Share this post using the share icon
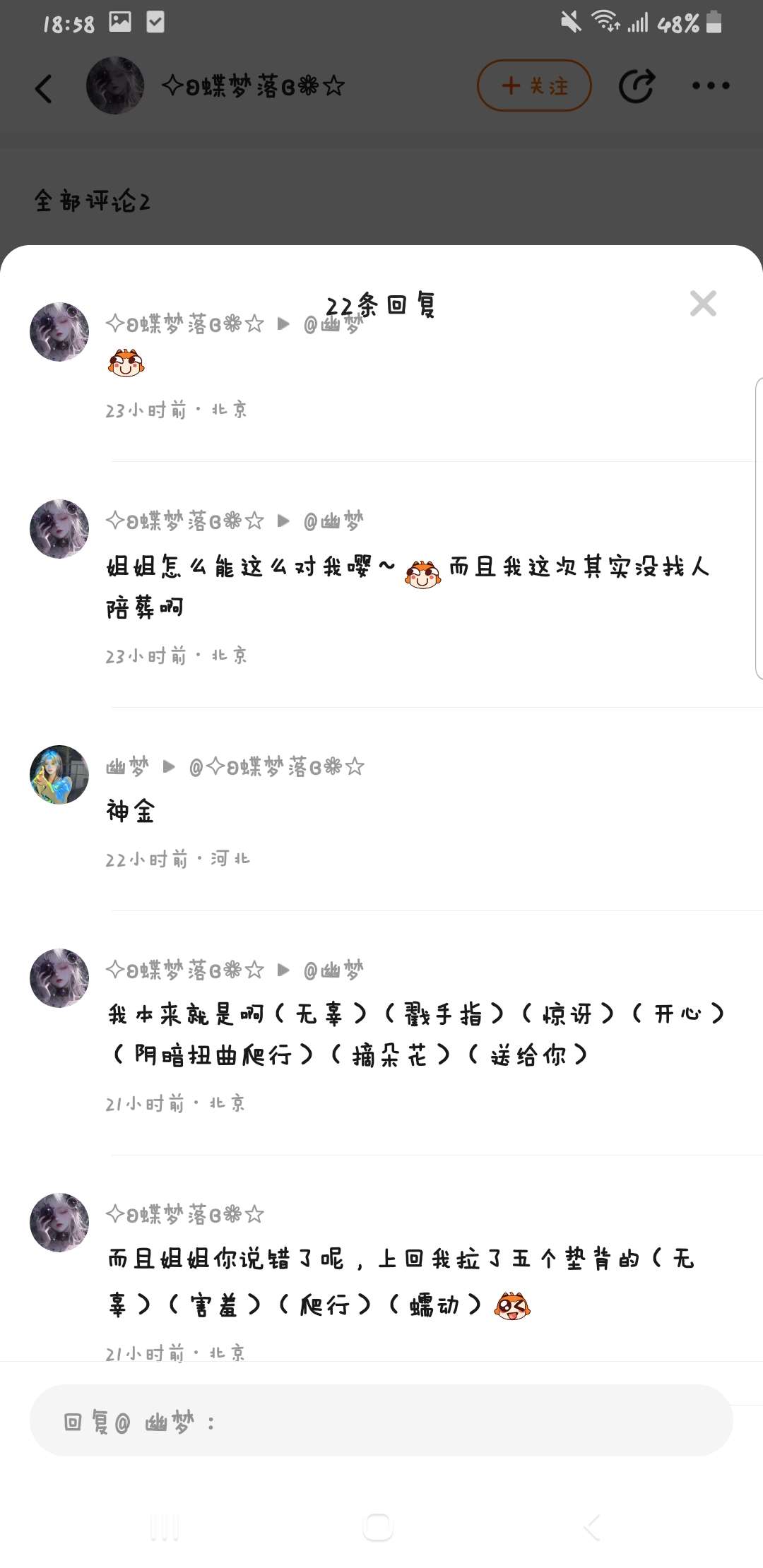 coord(636,86)
